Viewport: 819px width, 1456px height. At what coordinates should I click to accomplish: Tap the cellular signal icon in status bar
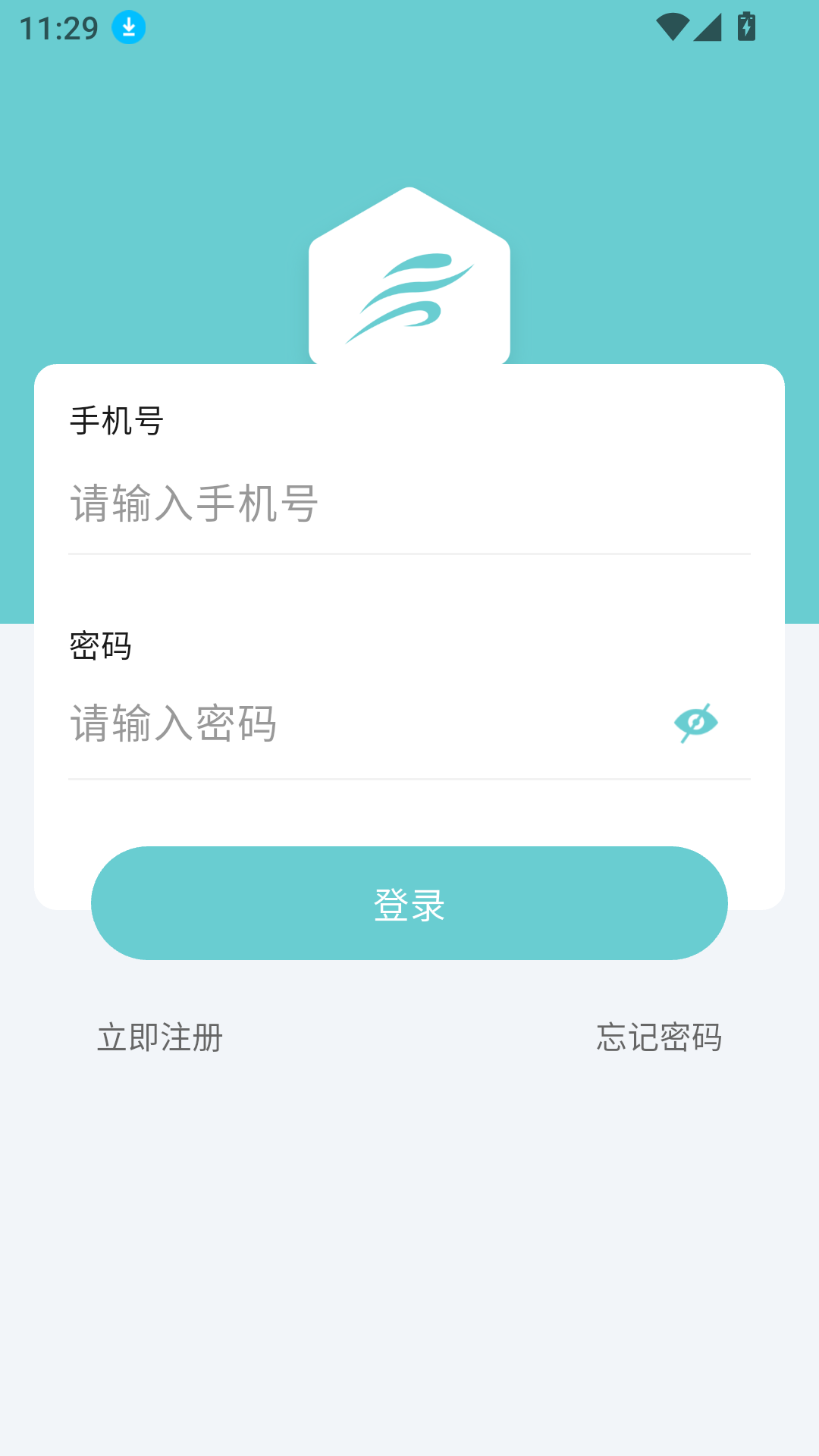(x=708, y=27)
